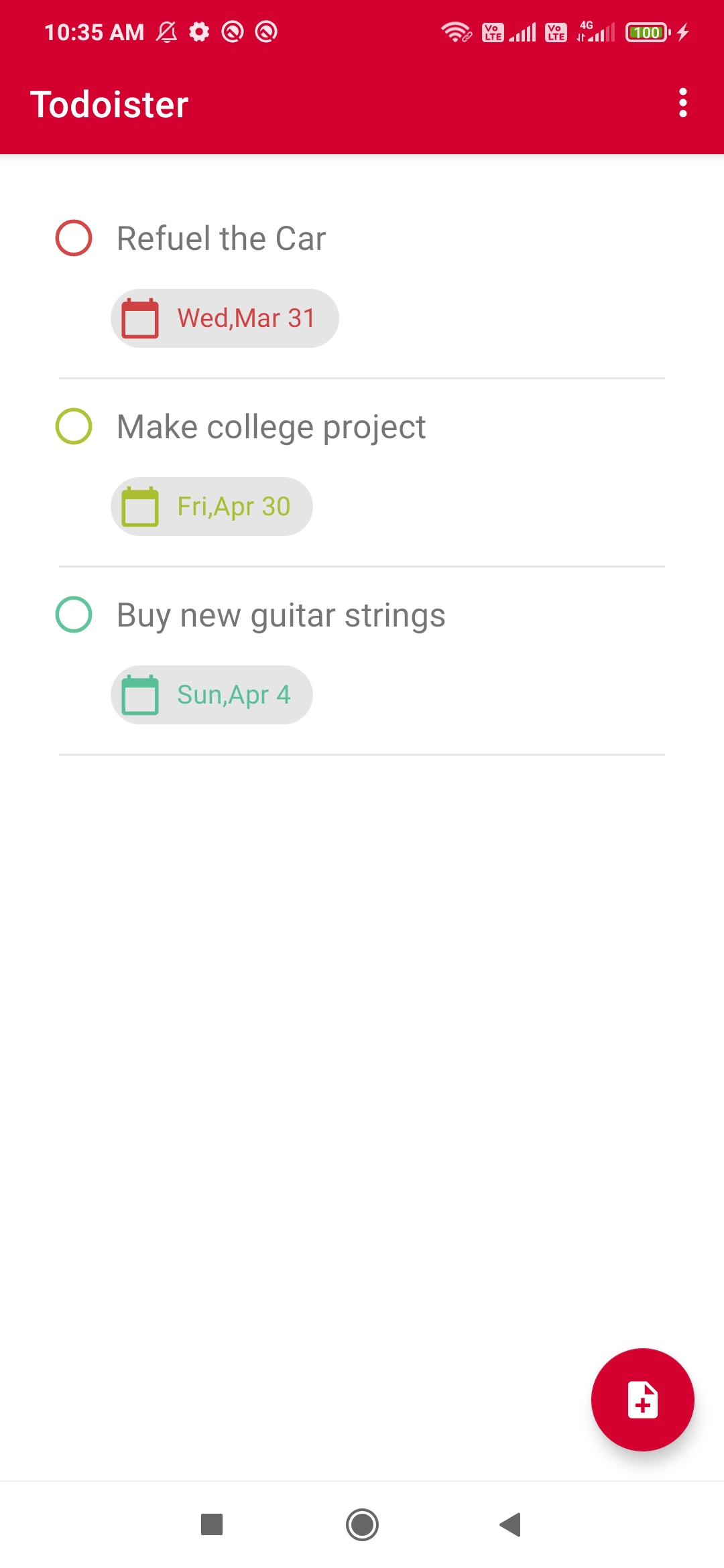Image resolution: width=724 pixels, height=1568 pixels.
Task: Check off Make college project task
Action: (74, 426)
